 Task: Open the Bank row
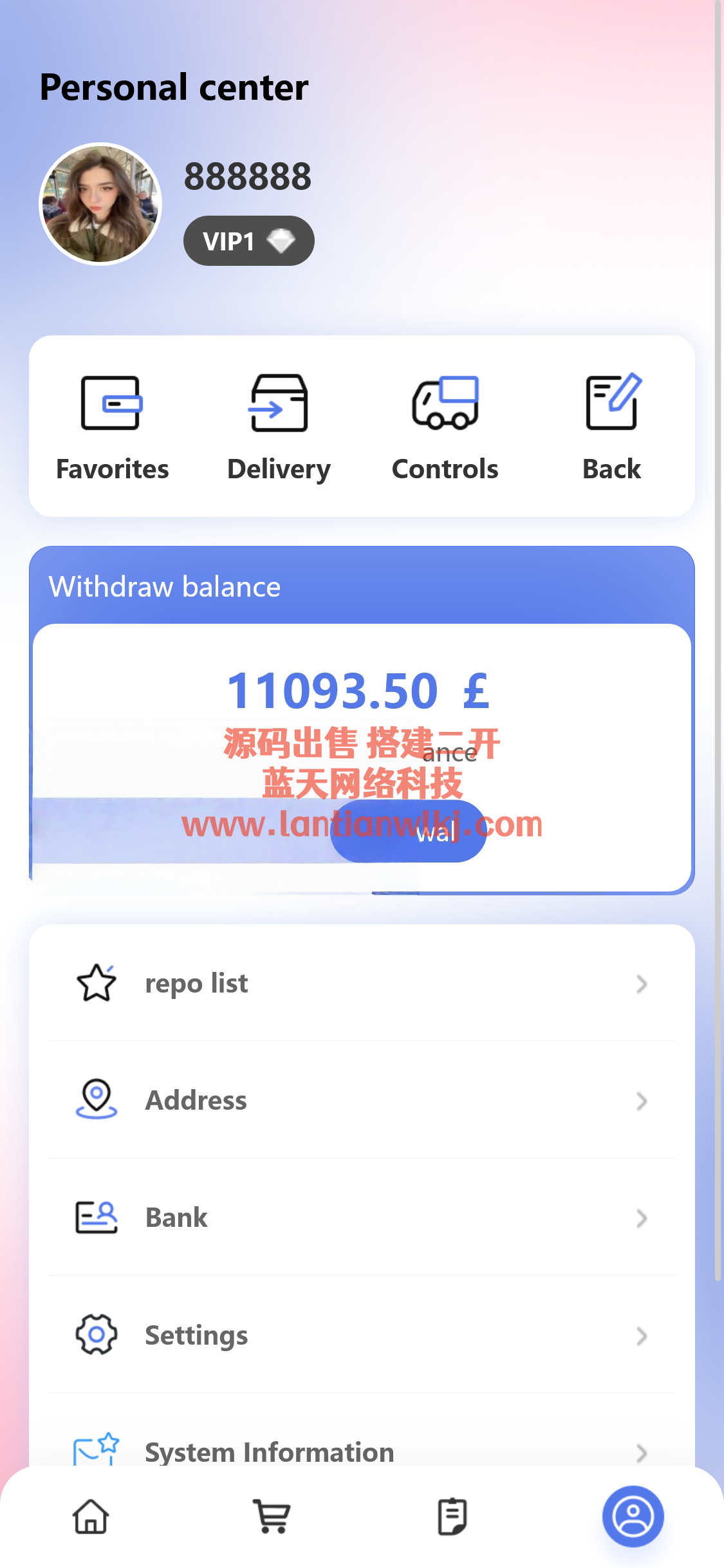coord(362,1218)
